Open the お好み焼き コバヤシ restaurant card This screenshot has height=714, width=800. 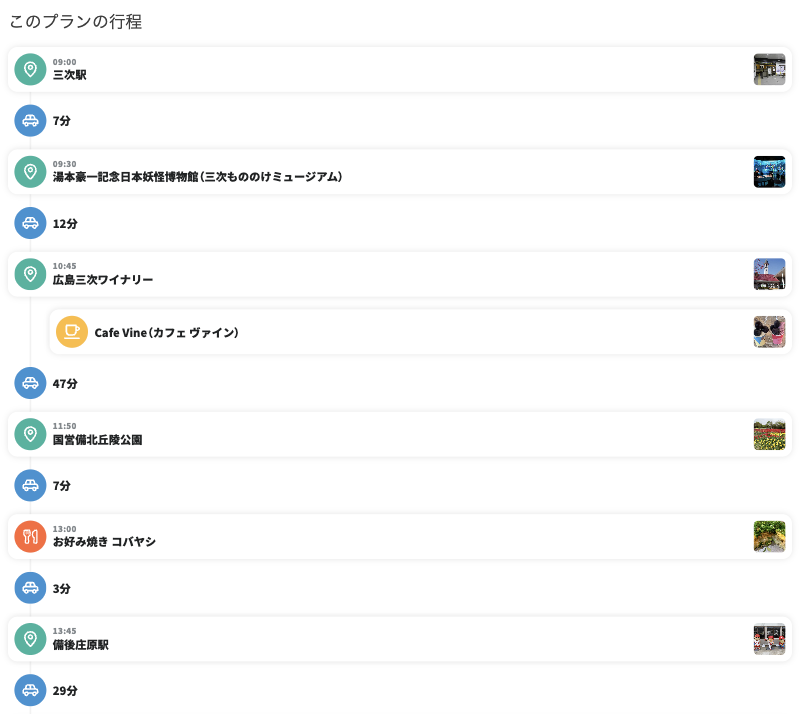(400, 537)
